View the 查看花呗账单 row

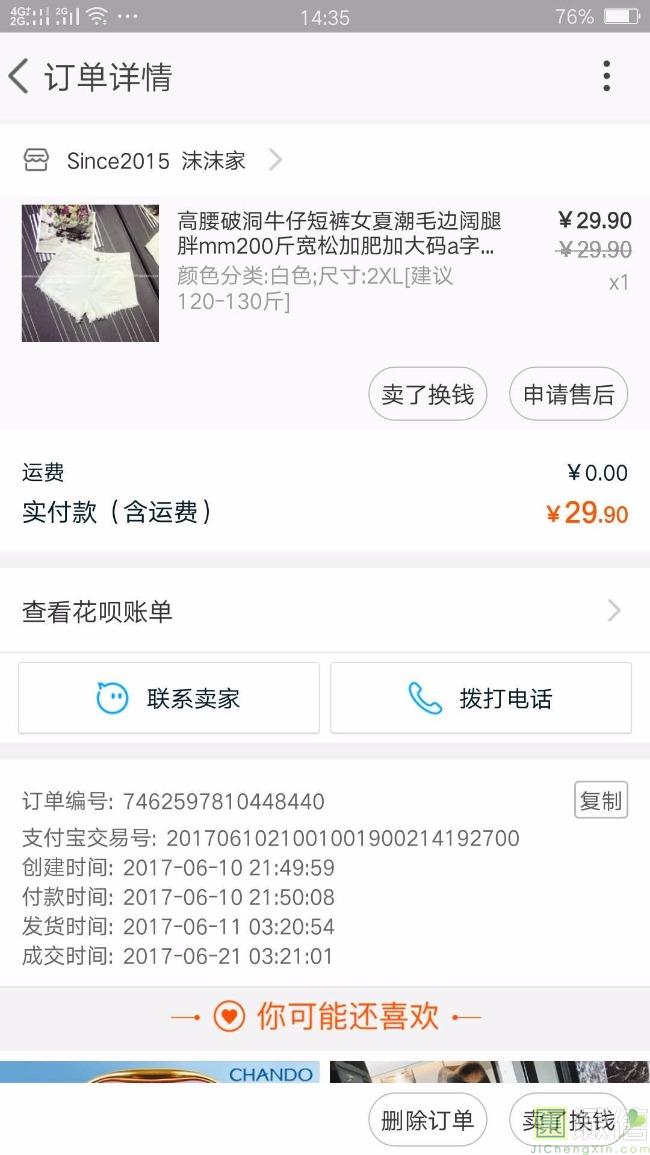[x=324, y=611]
